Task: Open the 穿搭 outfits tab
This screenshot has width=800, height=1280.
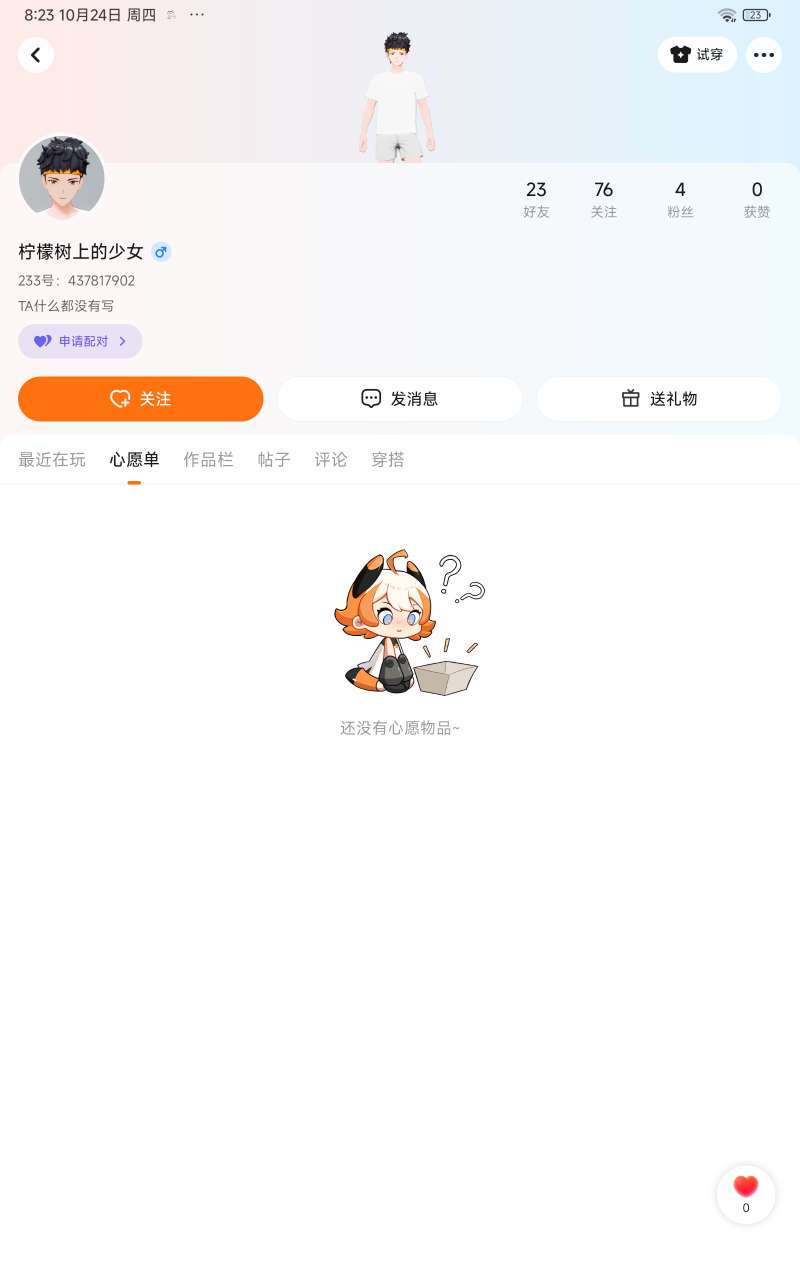Action: (388, 460)
